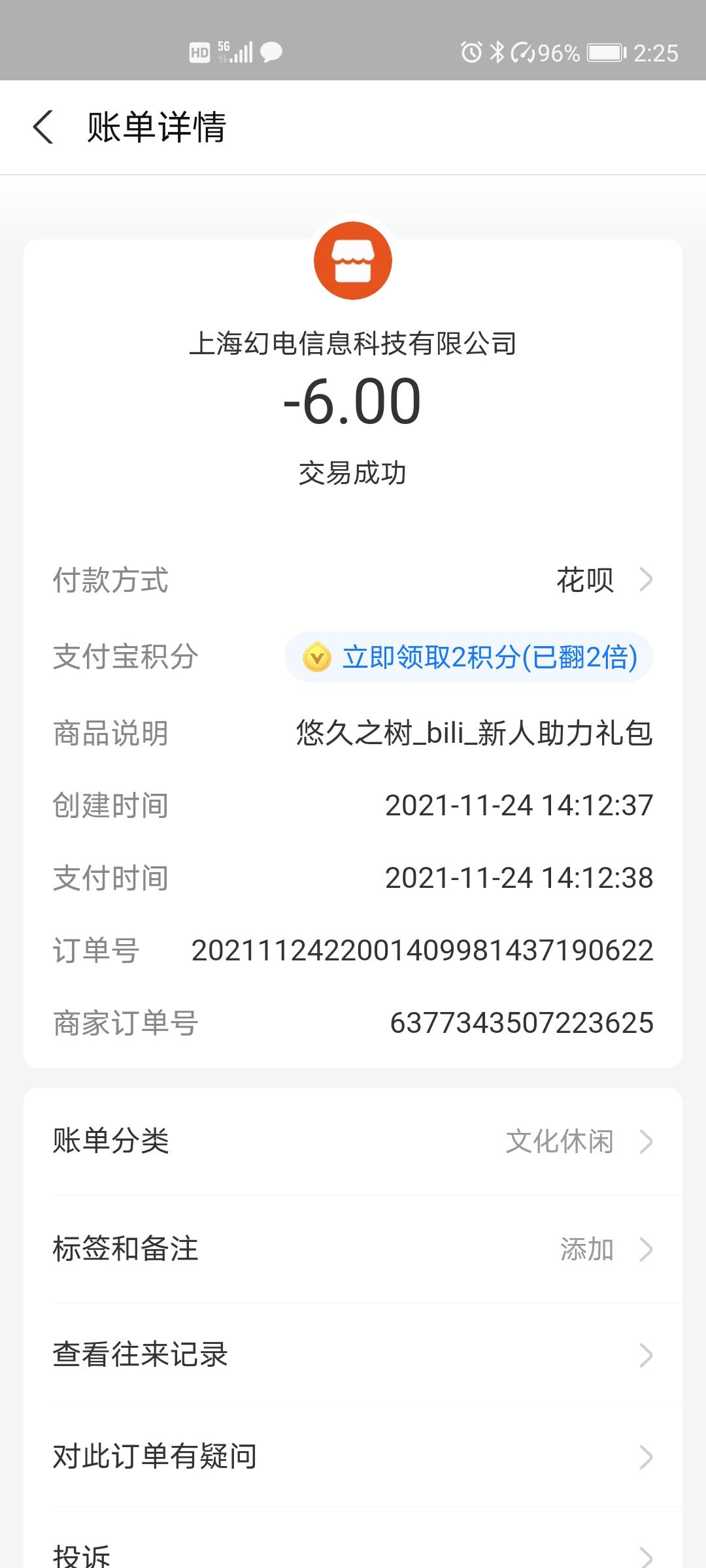Image resolution: width=706 pixels, height=1568 pixels.
Task: Select the order number 2021112422001409981437190622
Action: [x=422, y=953]
